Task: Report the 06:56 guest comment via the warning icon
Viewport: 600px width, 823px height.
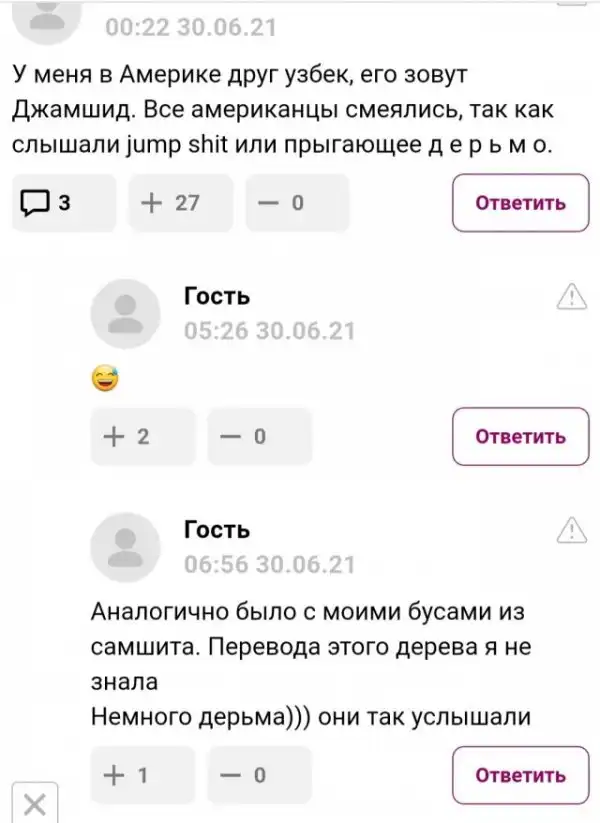Action: (x=570, y=529)
